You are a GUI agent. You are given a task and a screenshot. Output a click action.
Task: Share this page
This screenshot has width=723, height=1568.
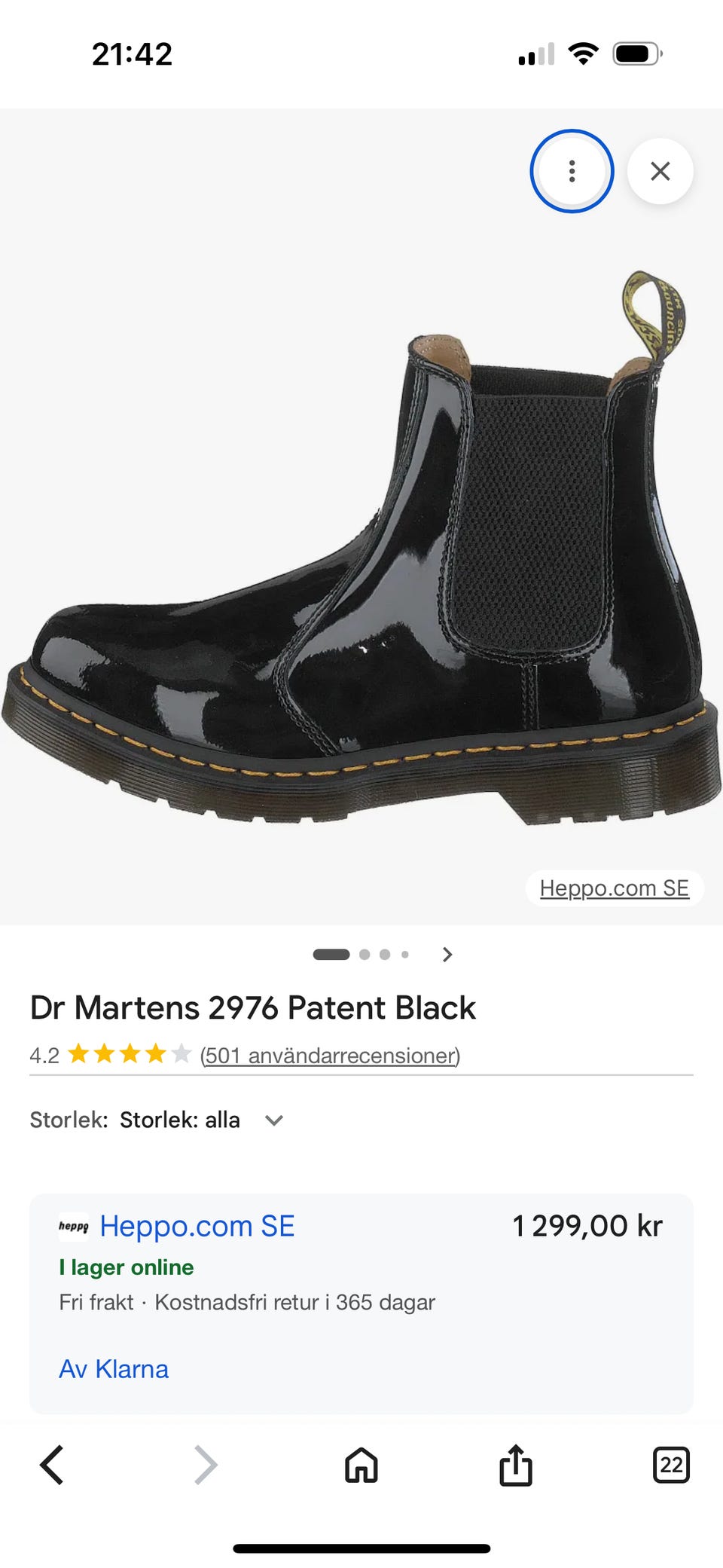(x=516, y=1466)
